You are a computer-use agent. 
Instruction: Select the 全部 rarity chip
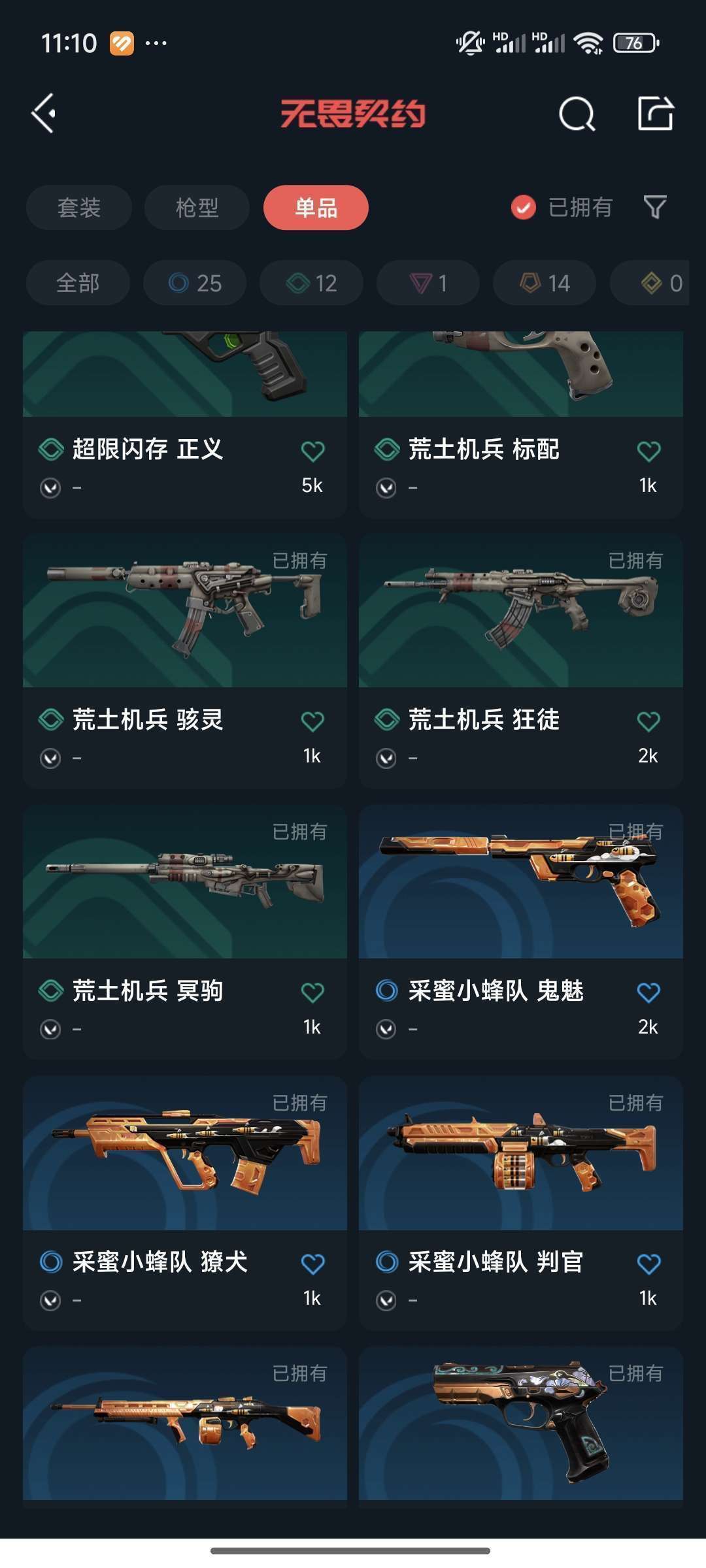[x=78, y=283]
